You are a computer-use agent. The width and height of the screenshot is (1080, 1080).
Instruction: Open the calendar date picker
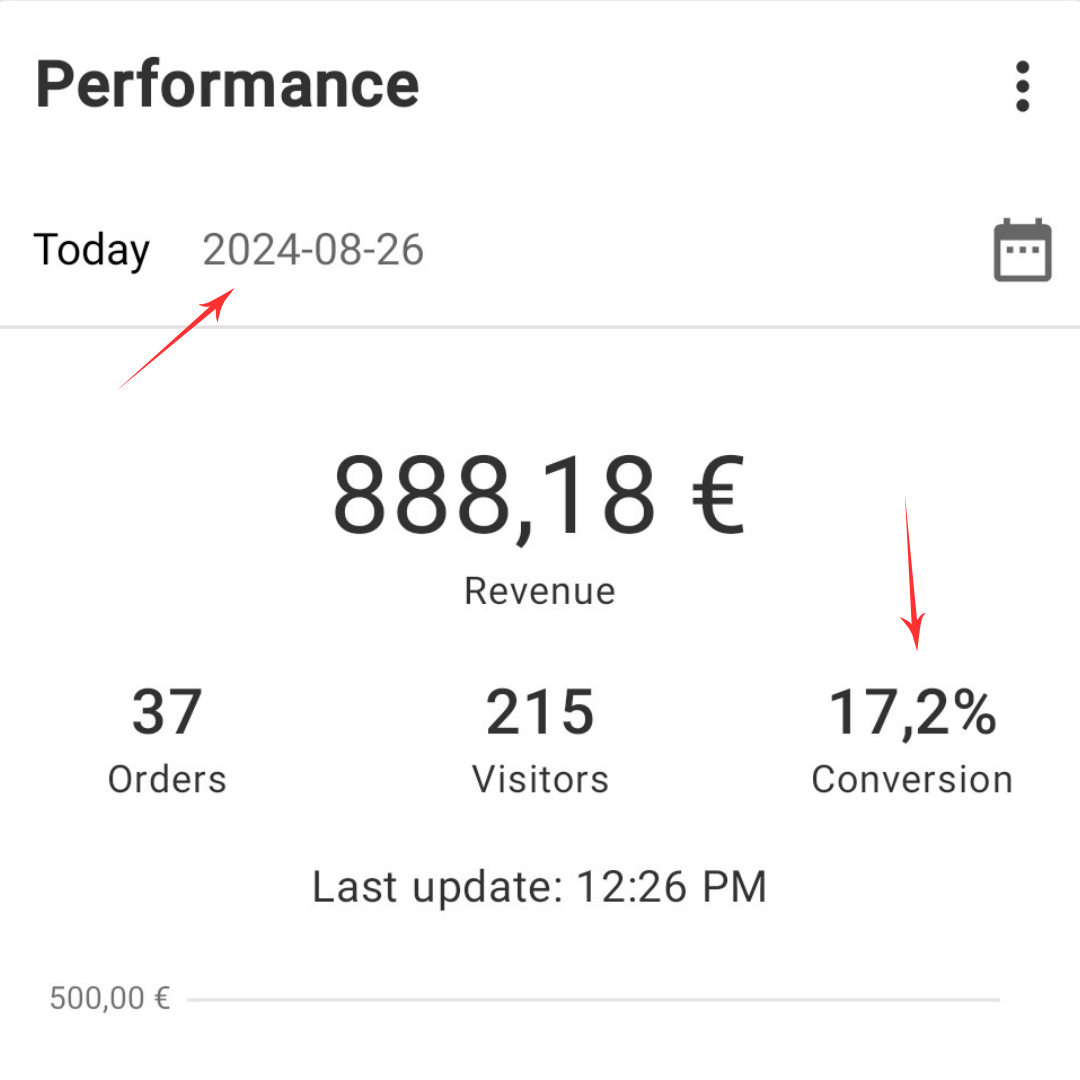click(x=1022, y=250)
